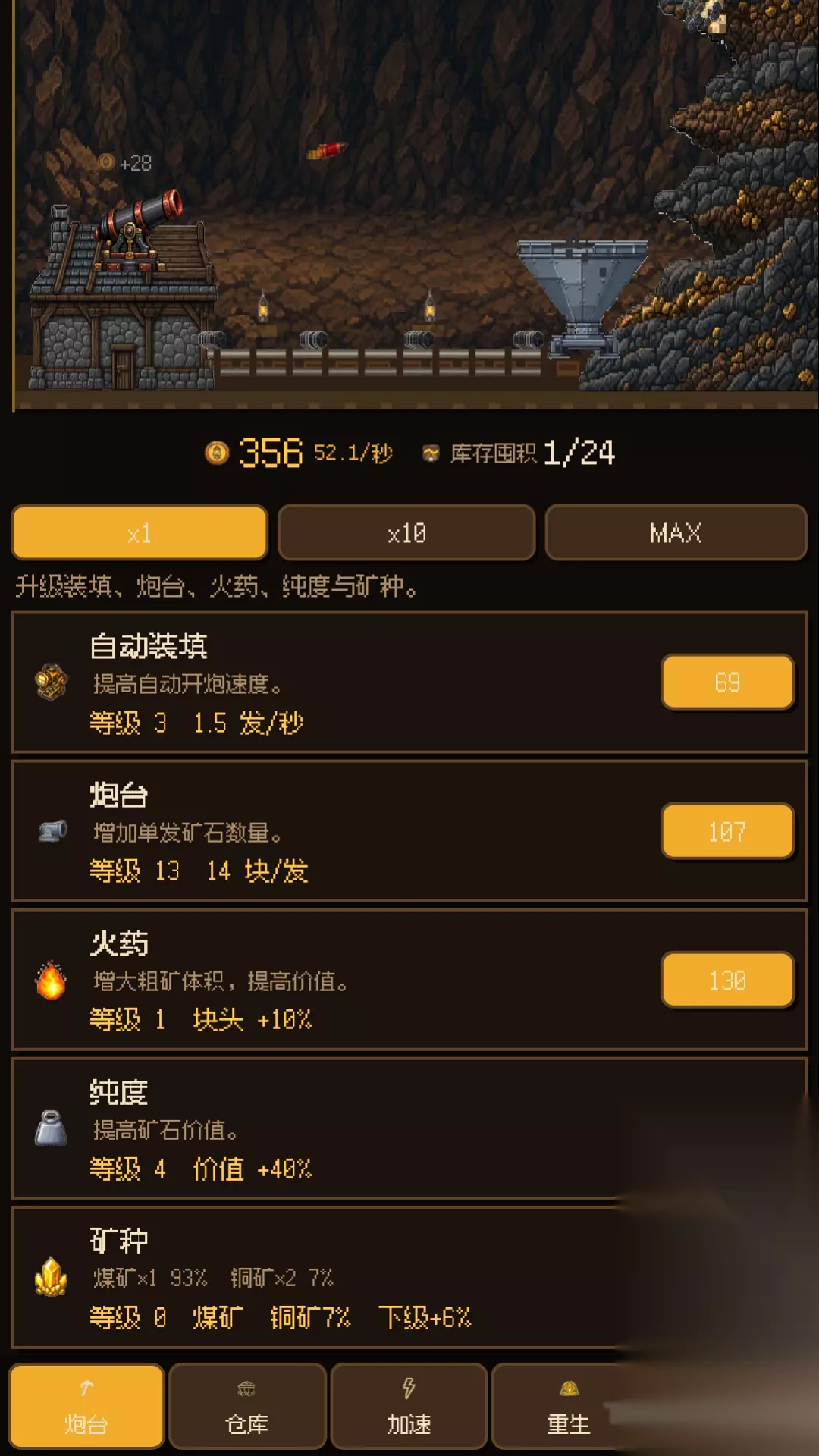Switch to the 炮台 tab

86,1407
